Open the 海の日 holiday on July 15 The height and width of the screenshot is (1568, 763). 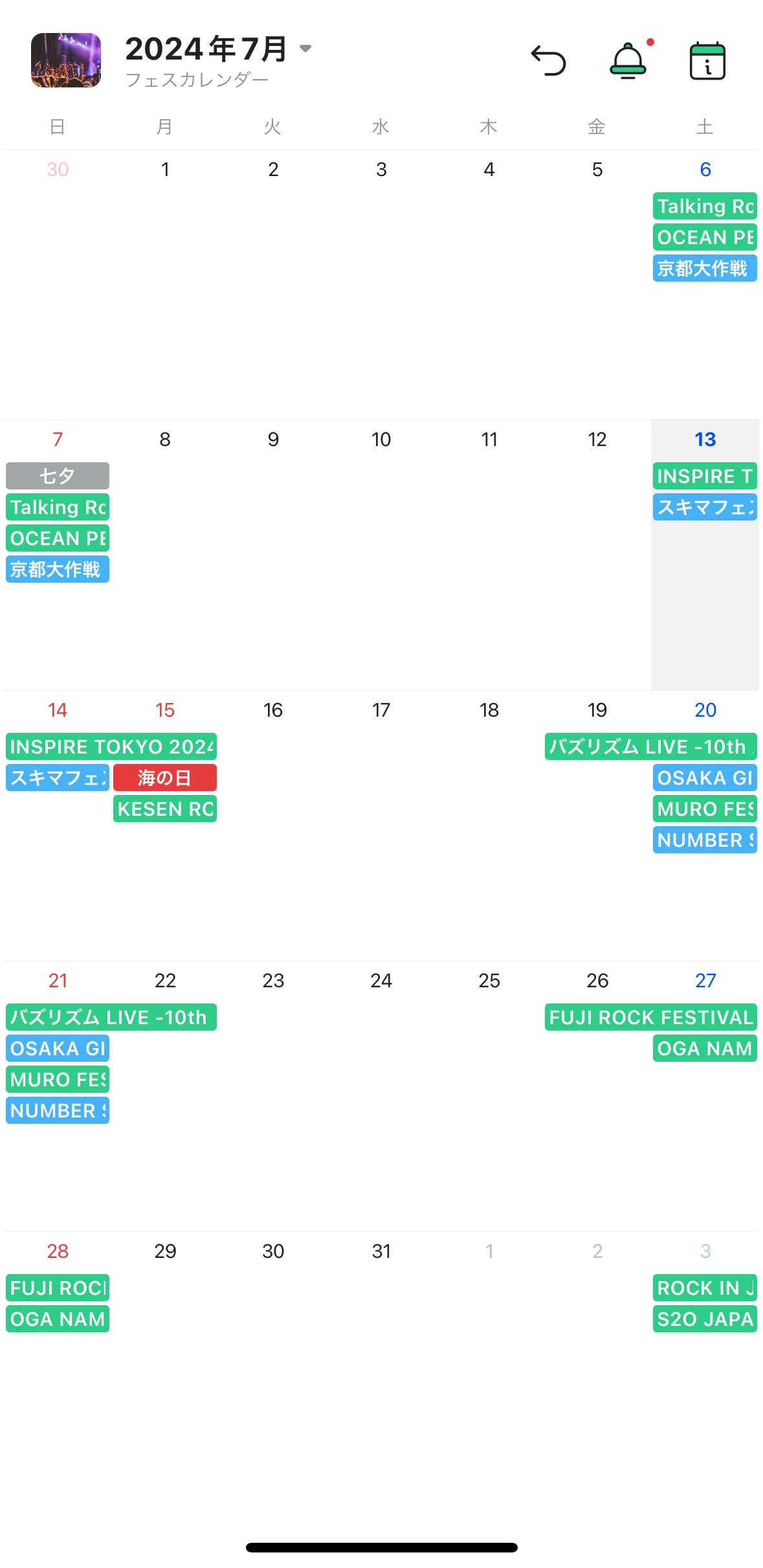[164, 778]
